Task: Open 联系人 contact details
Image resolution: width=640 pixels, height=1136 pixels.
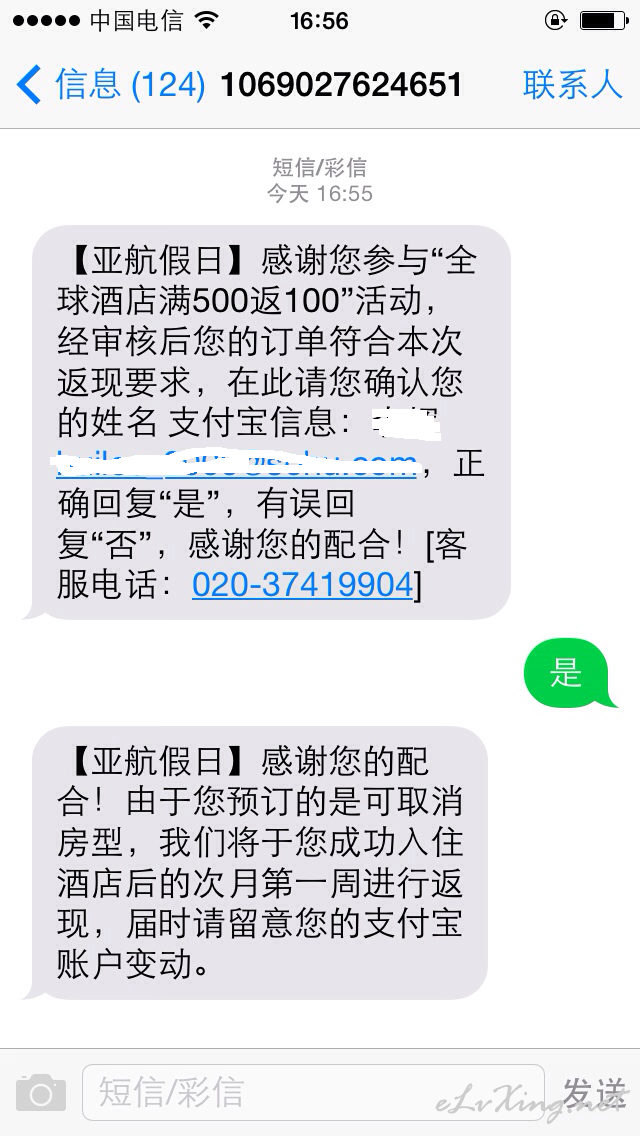Action: (x=573, y=85)
